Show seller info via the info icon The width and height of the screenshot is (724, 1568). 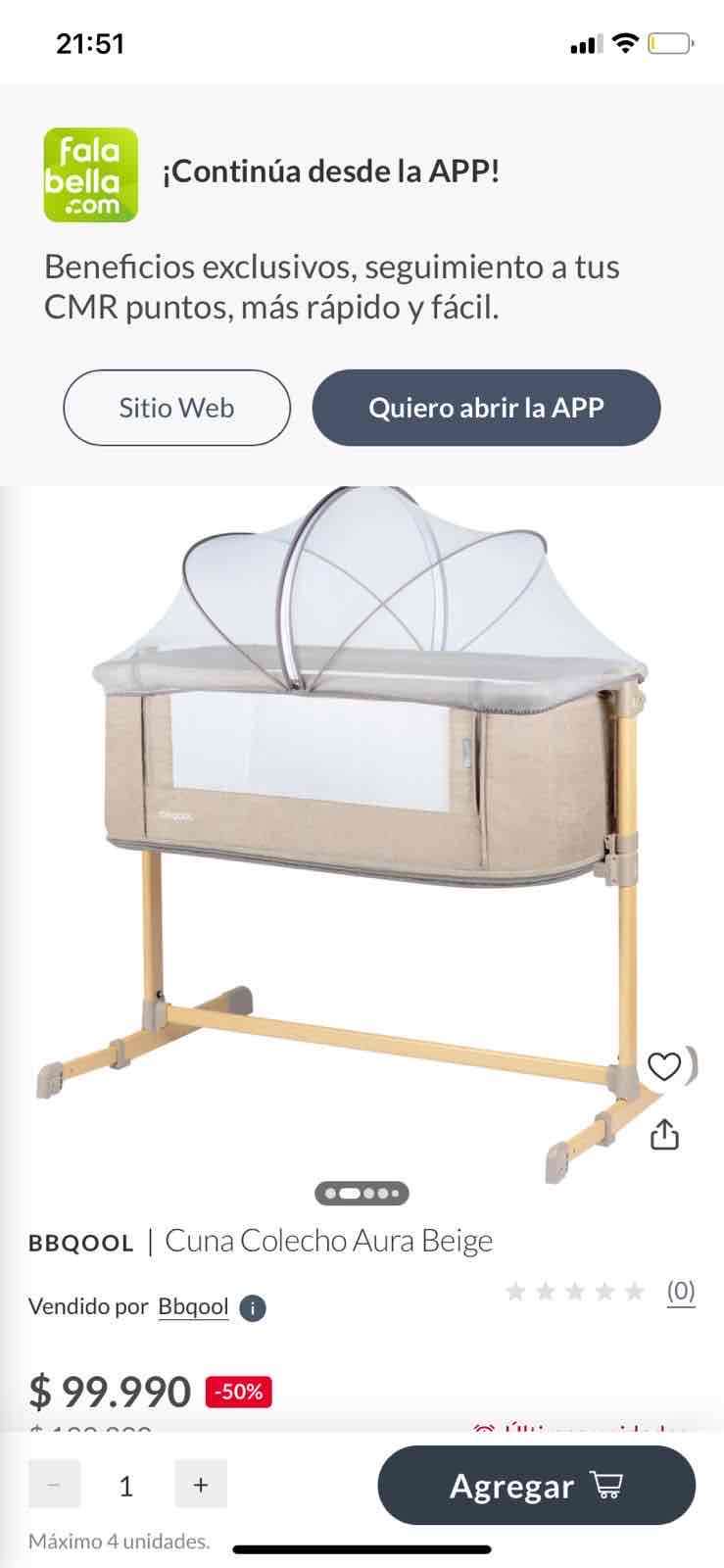point(253,1308)
